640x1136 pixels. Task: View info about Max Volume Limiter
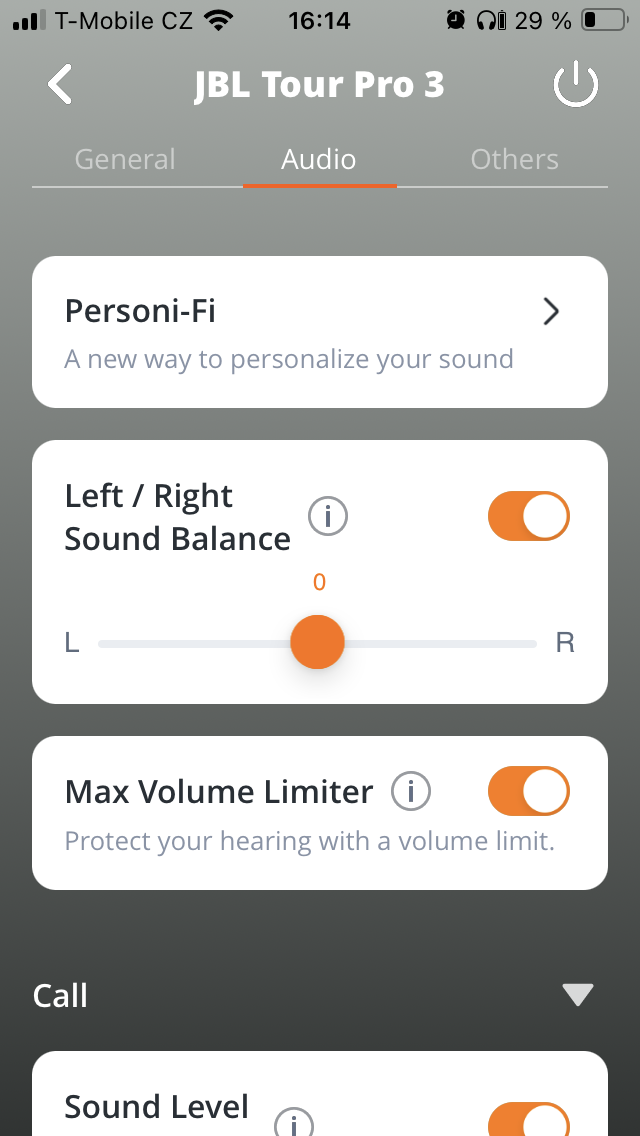tap(411, 791)
